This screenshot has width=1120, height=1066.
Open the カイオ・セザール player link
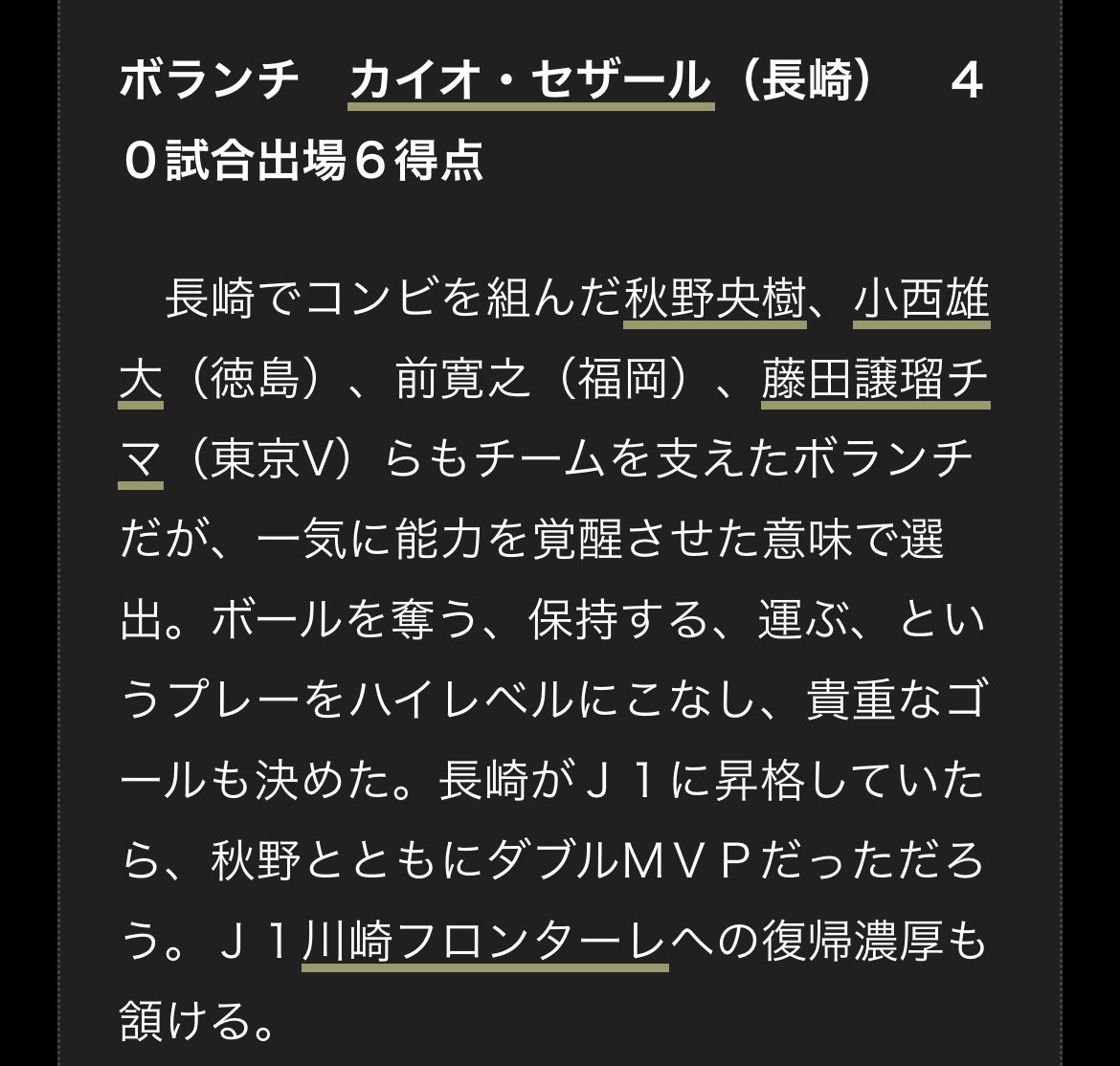pyautogui.click(x=530, y=82)
